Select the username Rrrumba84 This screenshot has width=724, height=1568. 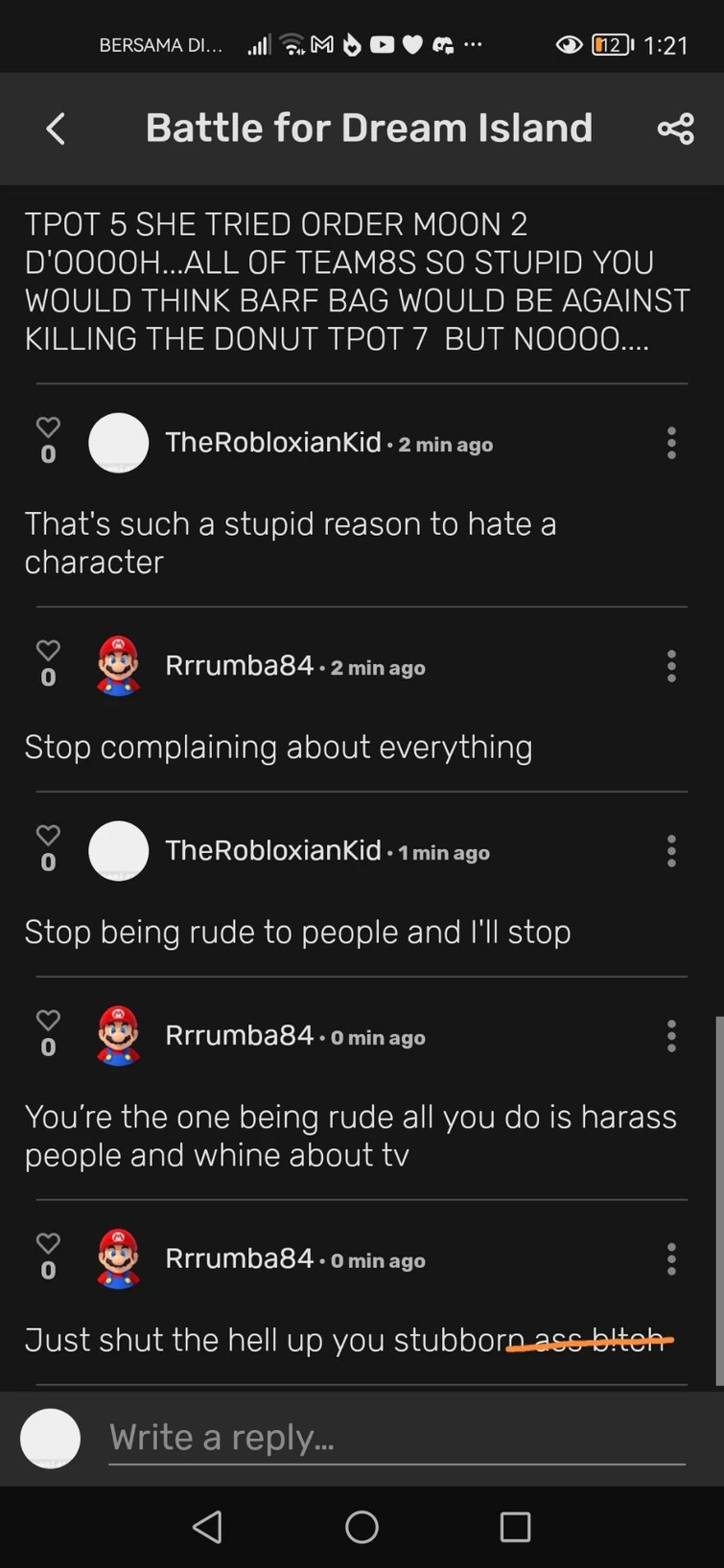pos(239,666)
